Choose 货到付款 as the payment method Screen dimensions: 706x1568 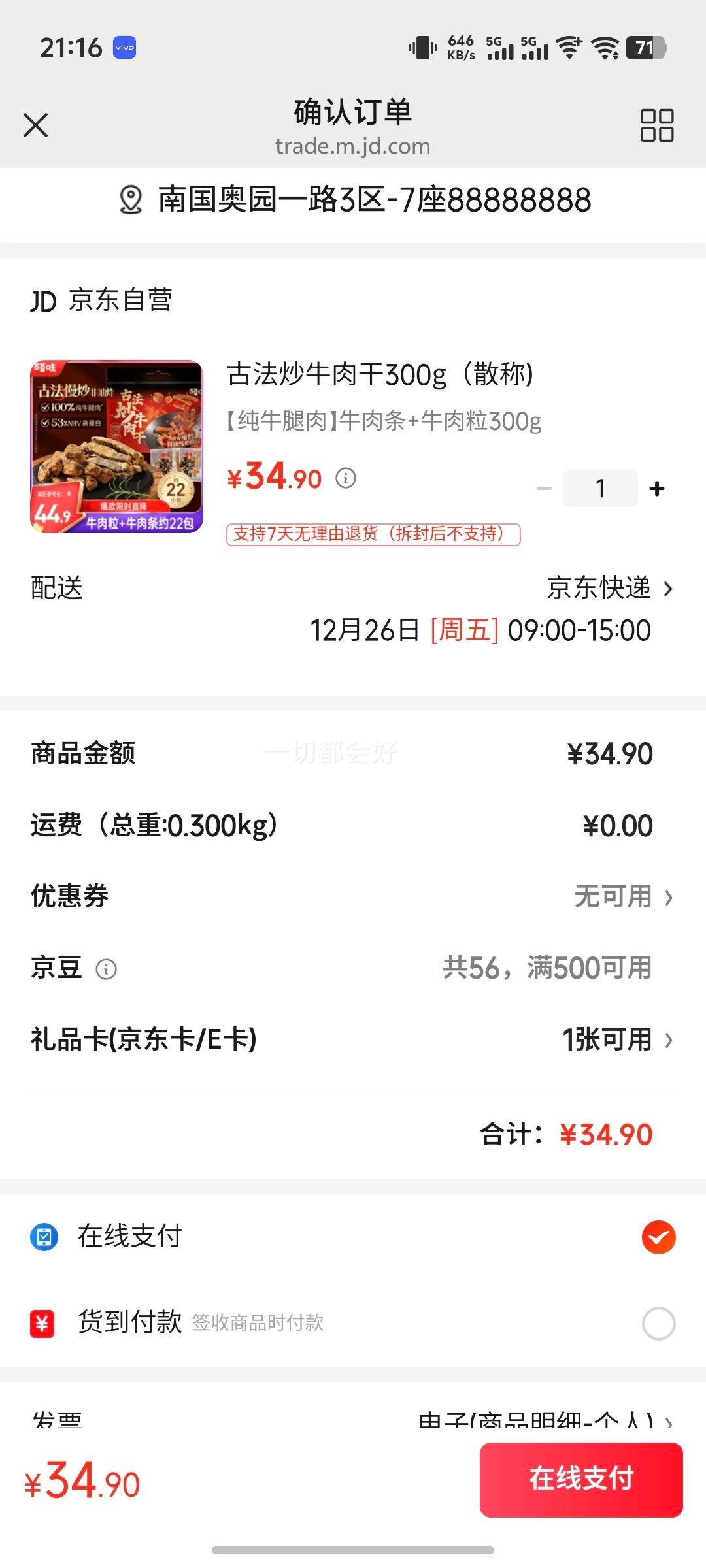pyautogui.click(x=658, y=1324)
